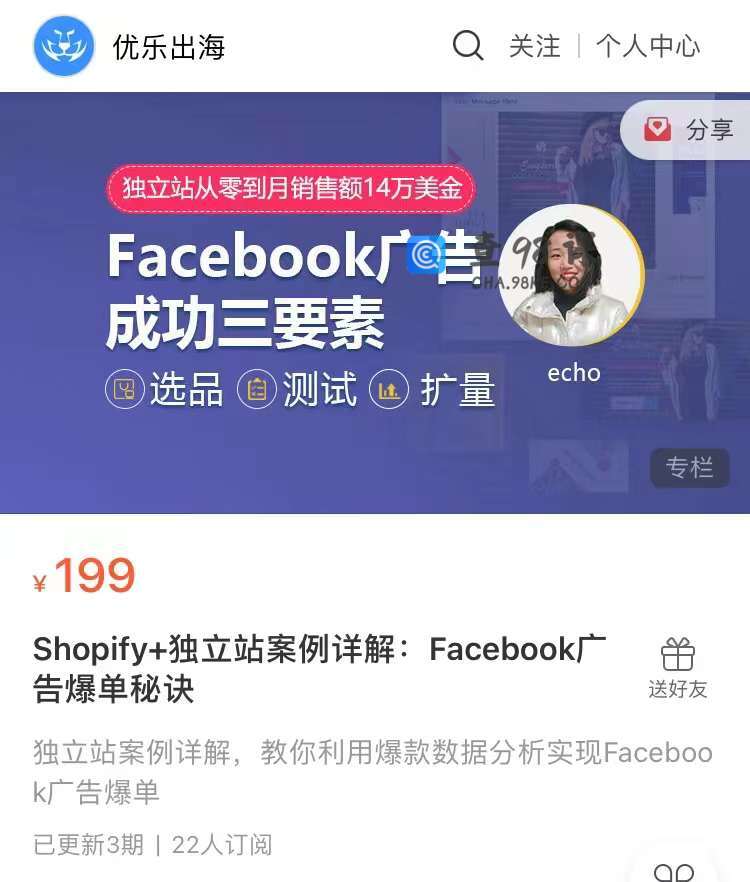This screenshot has height=882, width=750.
Task: Open the Facebook广告 course banner
Action: click(300, 300)
